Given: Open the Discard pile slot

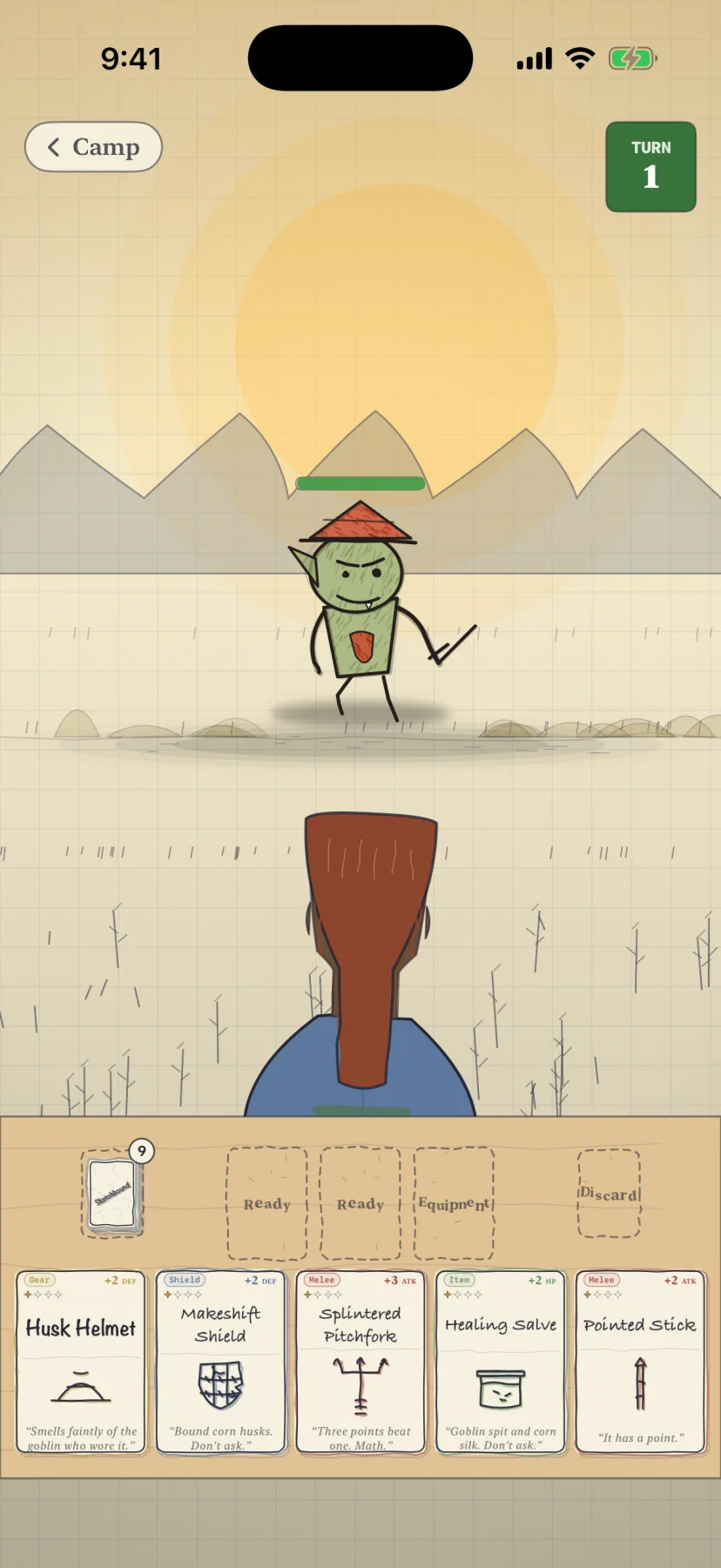Looking at the screenshot, I should click(x=610, y=1194).
